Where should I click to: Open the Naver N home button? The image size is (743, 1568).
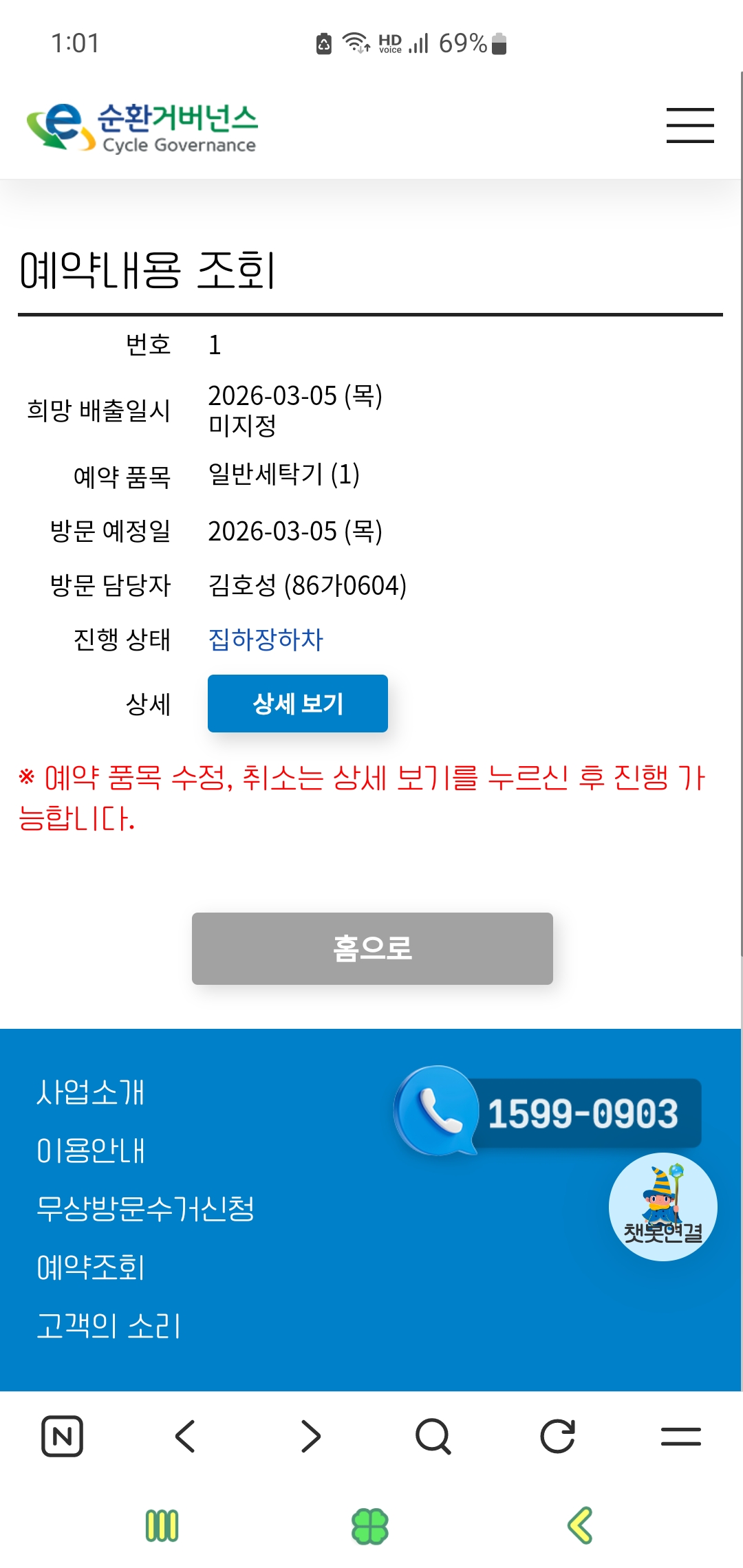click(62, 1437)
